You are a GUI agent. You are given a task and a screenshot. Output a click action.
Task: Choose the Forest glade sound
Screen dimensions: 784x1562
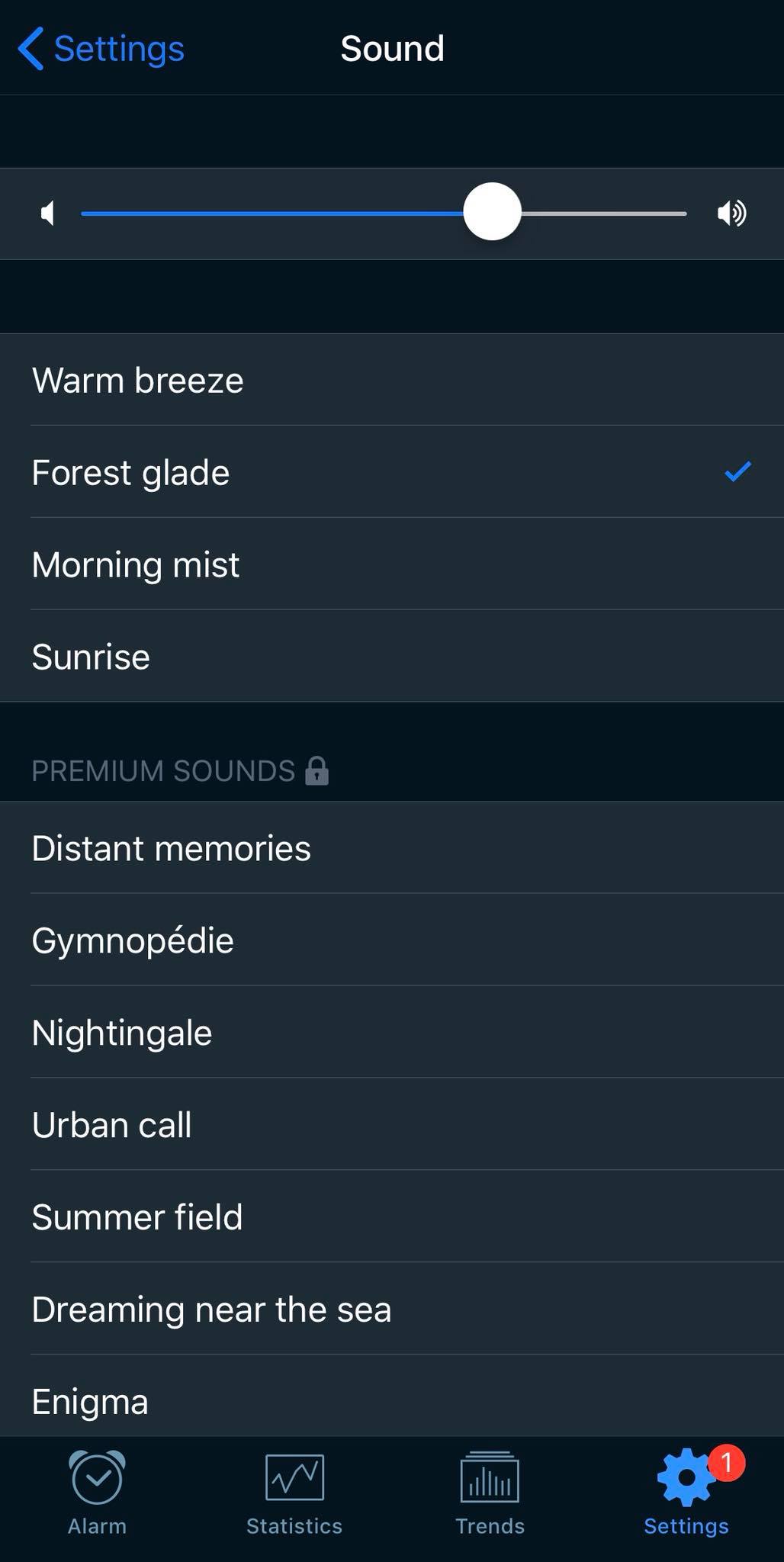click(392, 472)
